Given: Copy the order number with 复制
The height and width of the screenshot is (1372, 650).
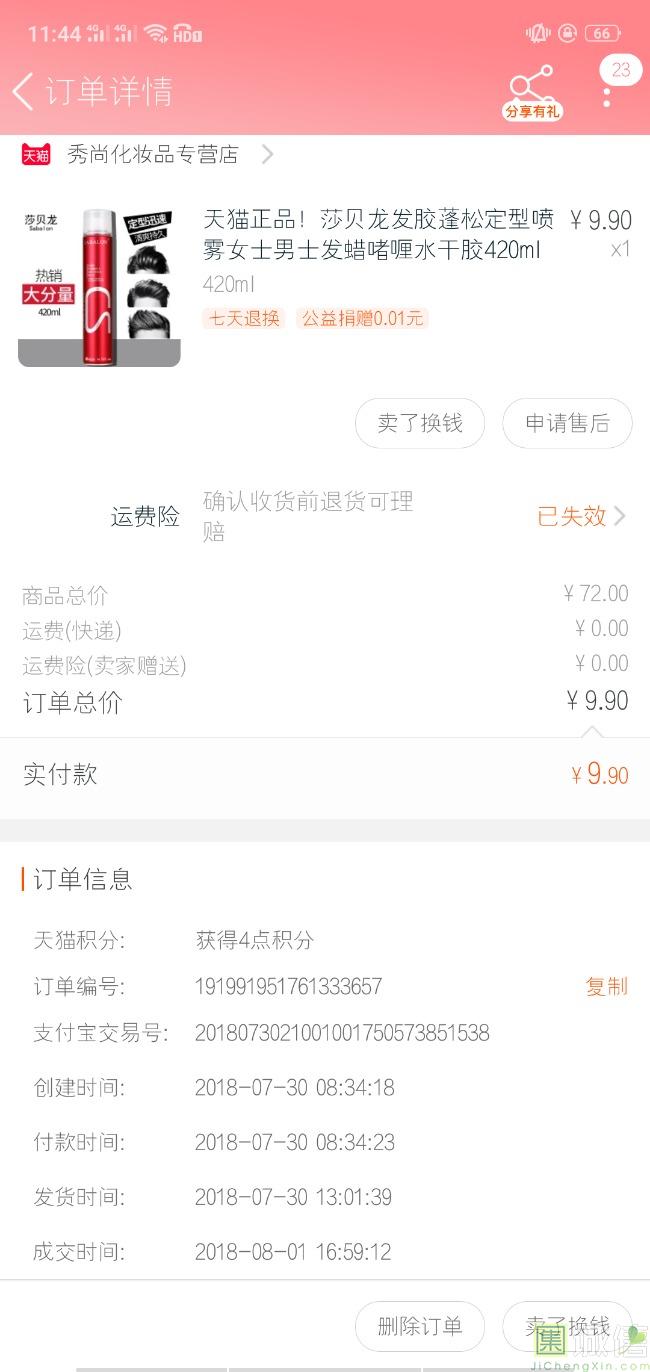Looking at the screenshot, I should click(x=606, y=987).
